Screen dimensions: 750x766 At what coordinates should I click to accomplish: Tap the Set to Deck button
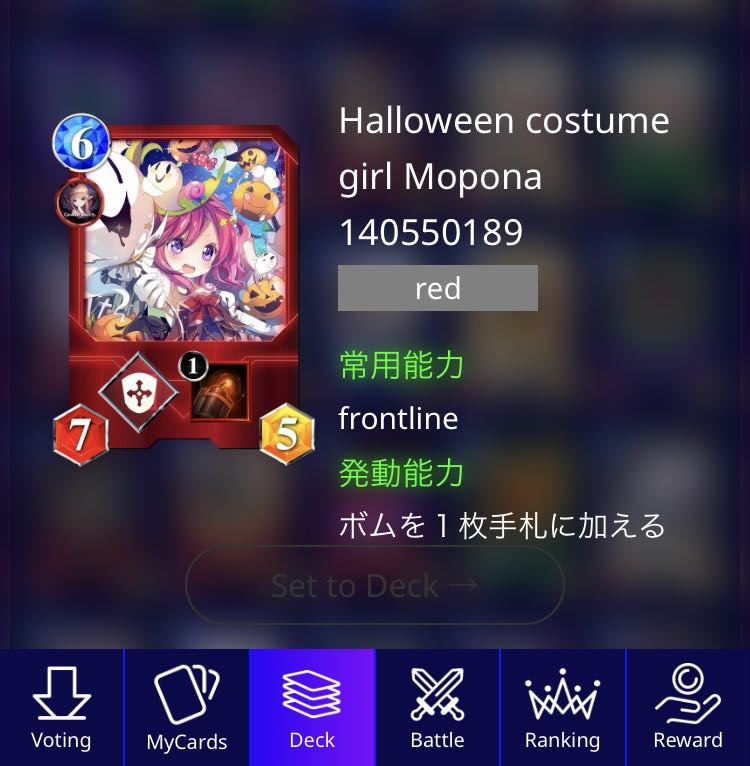tap(375, 585)
